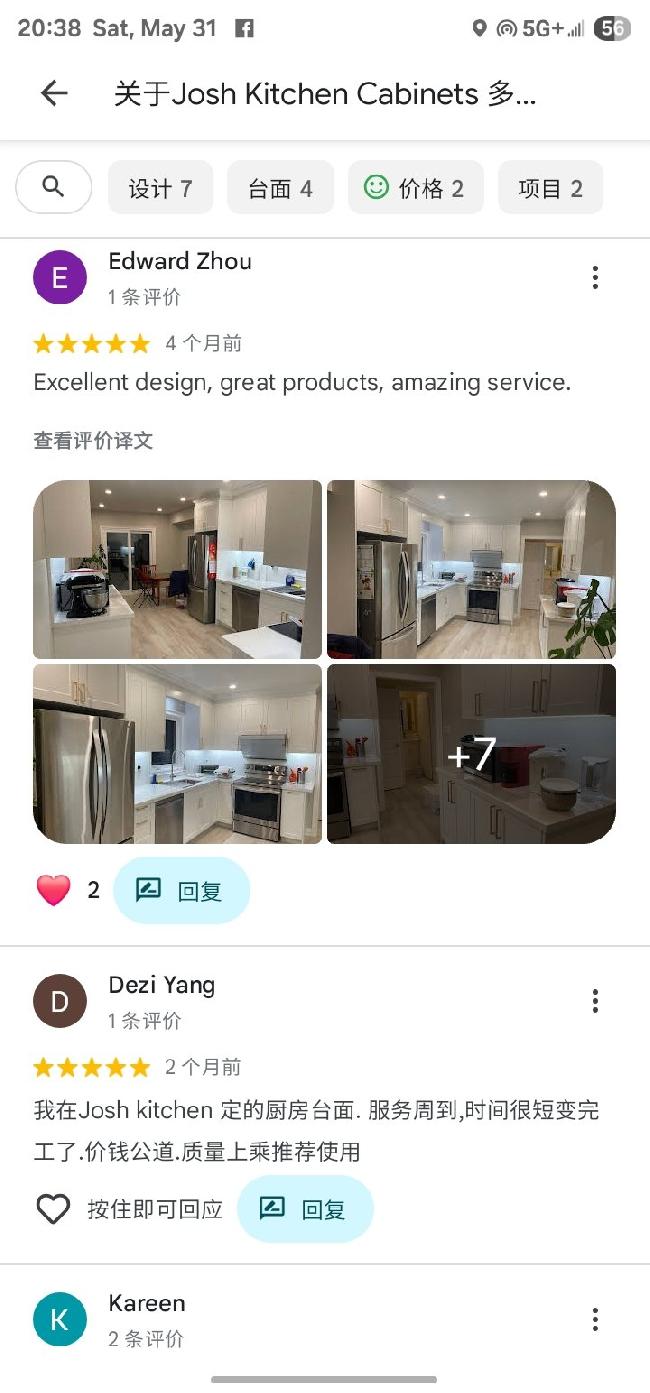Open overflow menu on Edward Zhou's review
Viewport: 650px width, 1393px height.
(595, 278)
